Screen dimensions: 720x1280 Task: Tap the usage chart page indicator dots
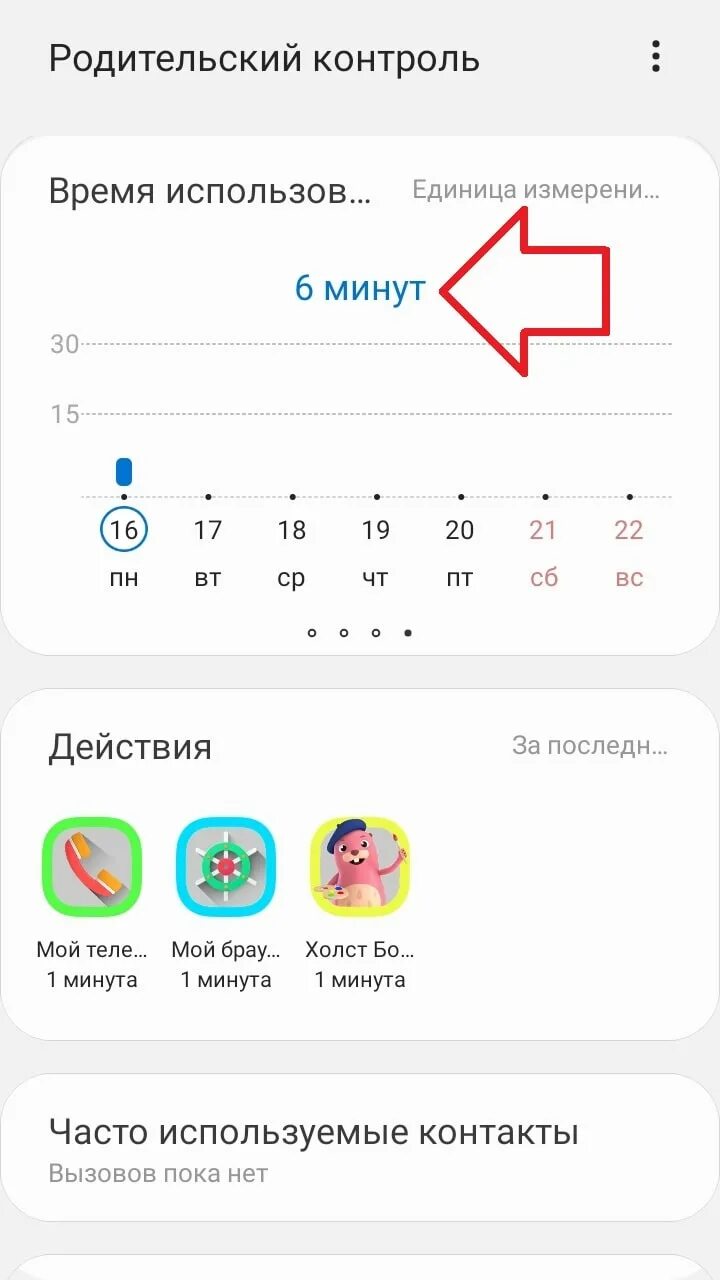(x=360, y=633)
